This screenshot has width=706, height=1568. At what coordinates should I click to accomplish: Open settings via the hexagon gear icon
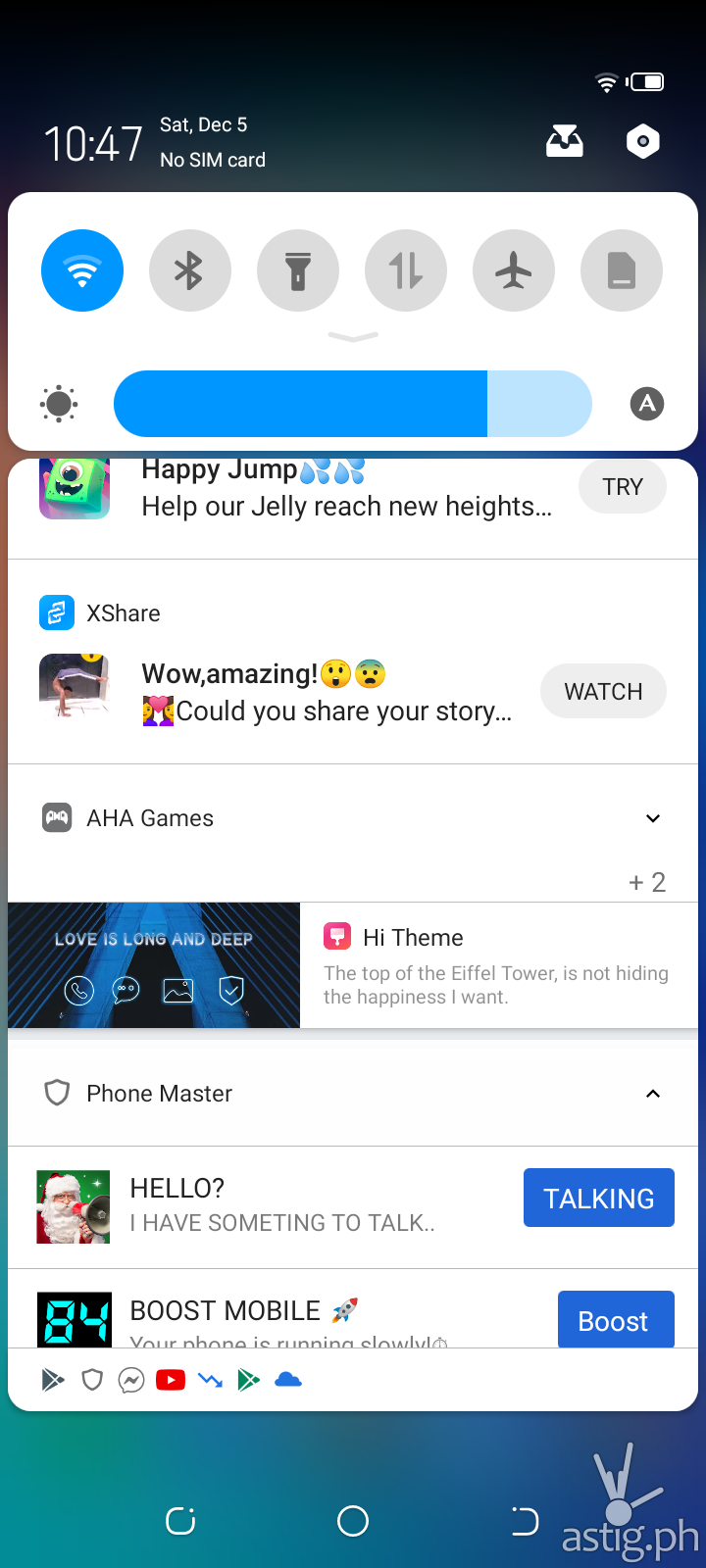(x=643, y=142)
